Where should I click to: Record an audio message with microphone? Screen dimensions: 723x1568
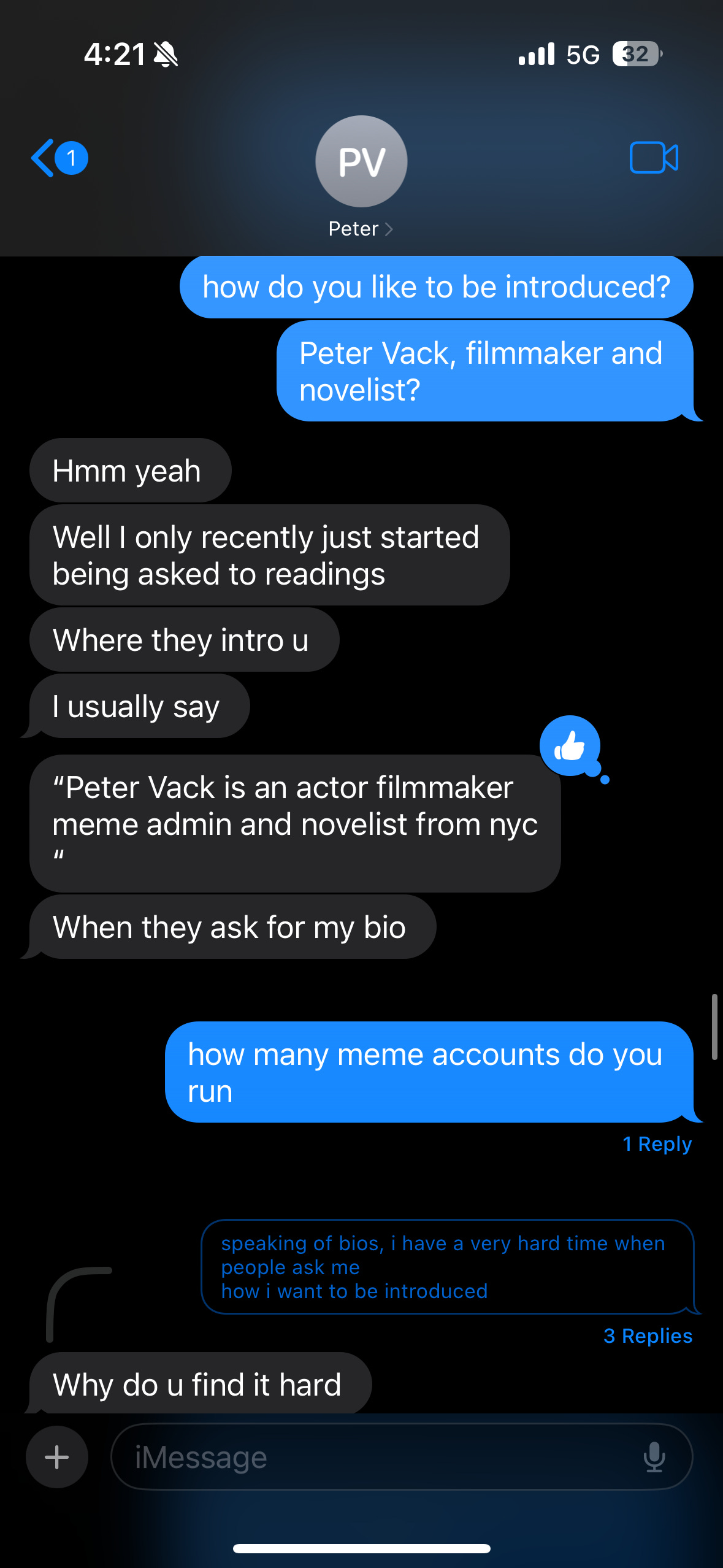[x=654, y=1457]
